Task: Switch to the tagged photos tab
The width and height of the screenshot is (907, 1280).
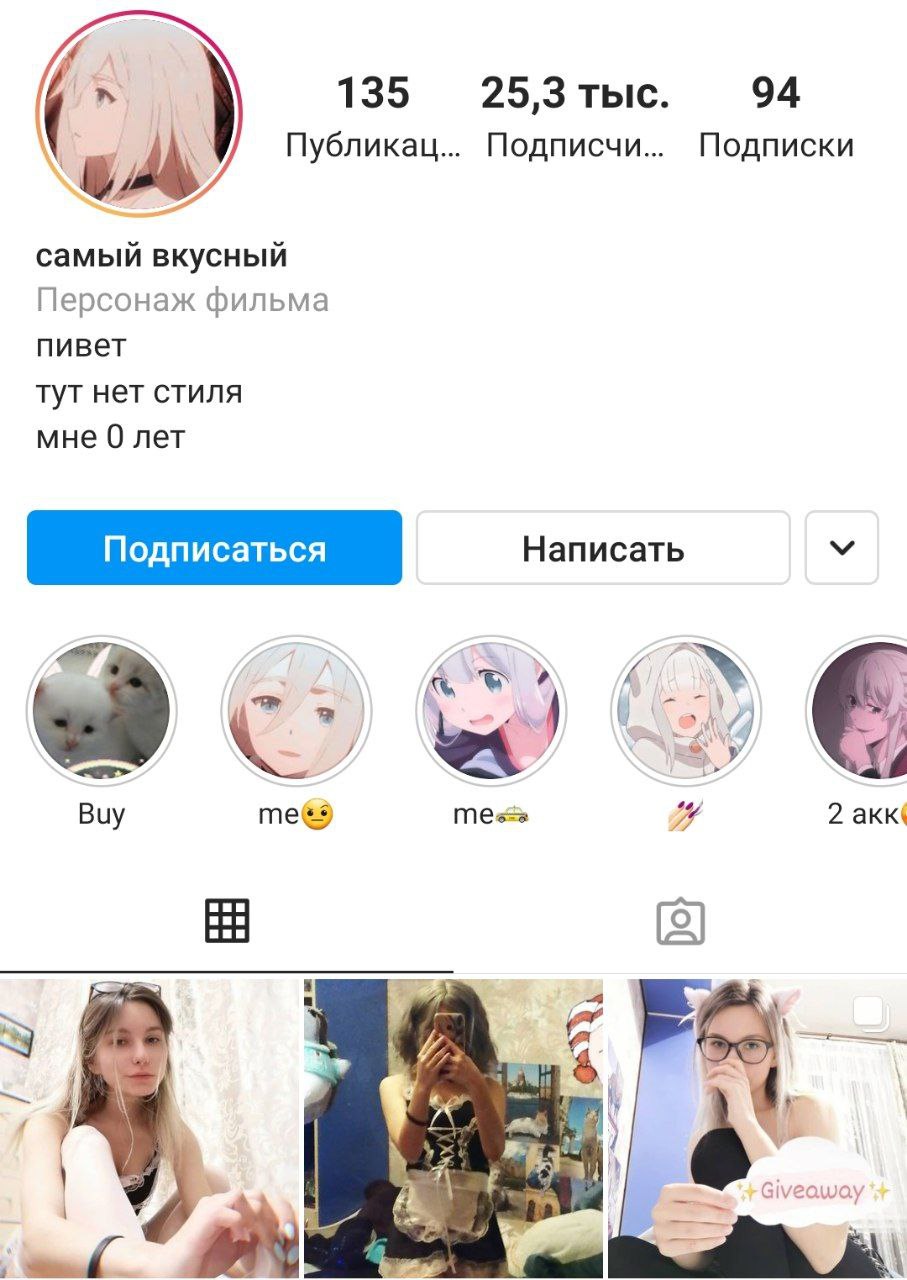Action: pos(680,921)
